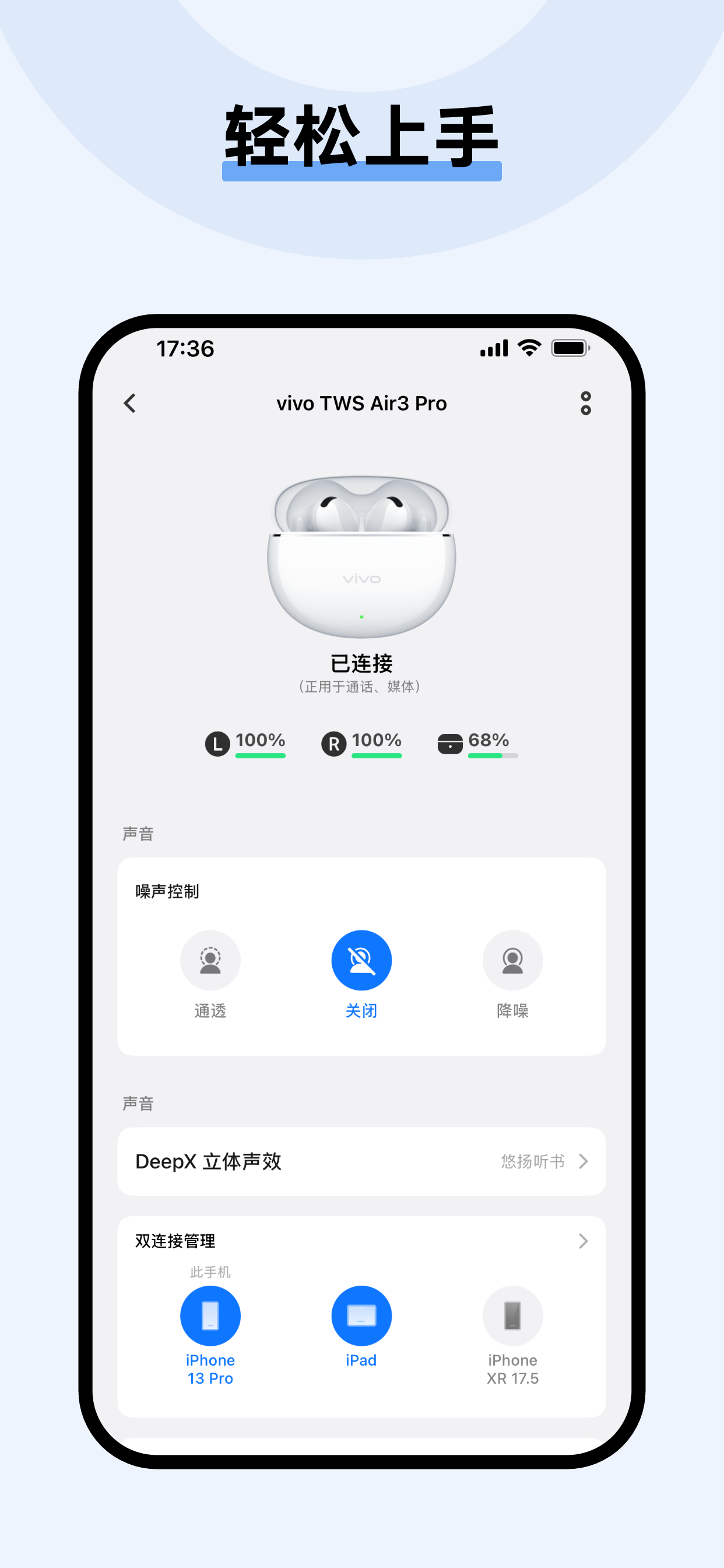Tap the 降噪 noise cancellation icon
The width and height of the screenshot is (724, 1568).
(512, 960)
